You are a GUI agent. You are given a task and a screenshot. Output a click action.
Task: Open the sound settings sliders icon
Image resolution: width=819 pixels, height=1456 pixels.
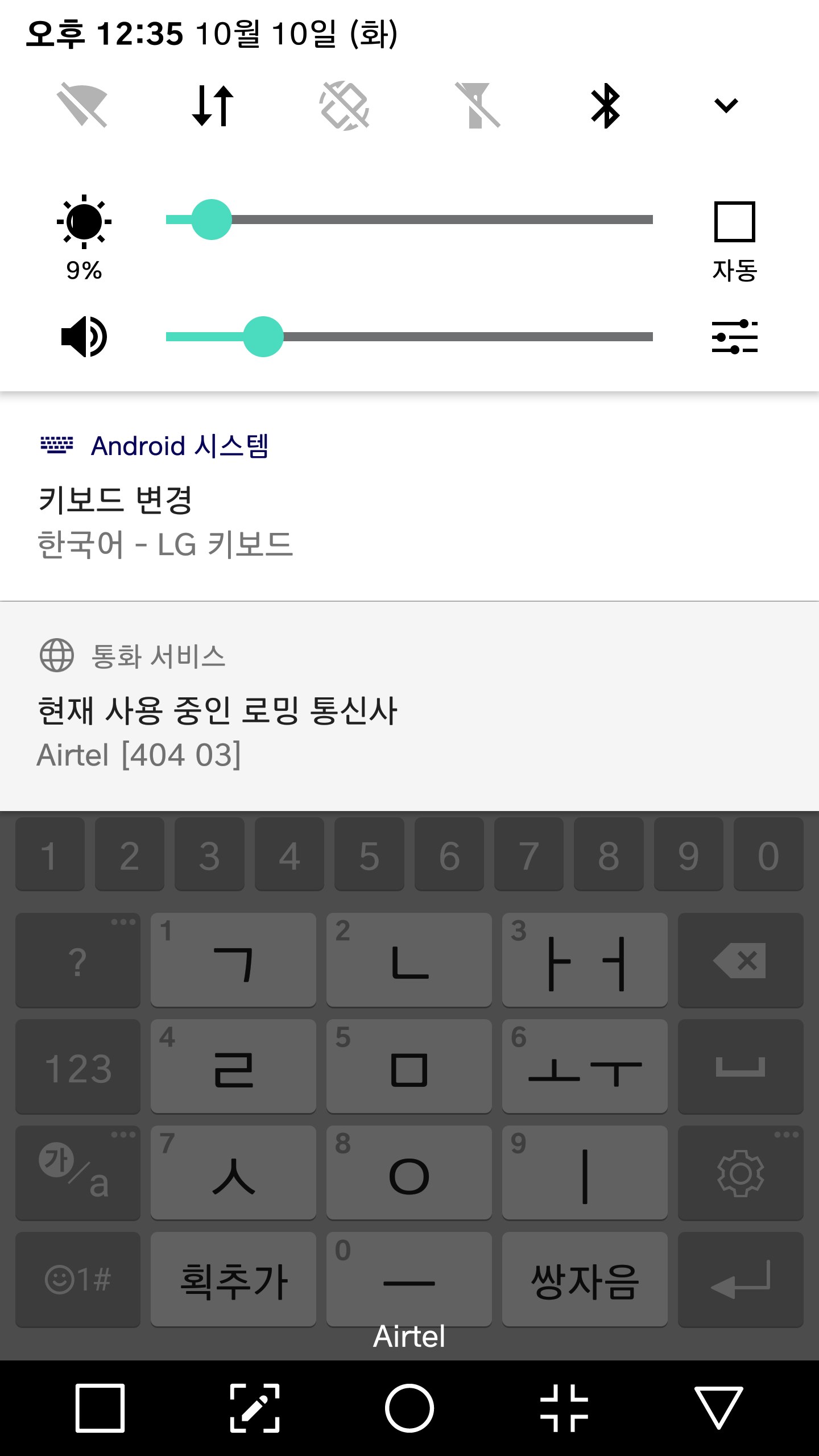(x=734, y=337)
